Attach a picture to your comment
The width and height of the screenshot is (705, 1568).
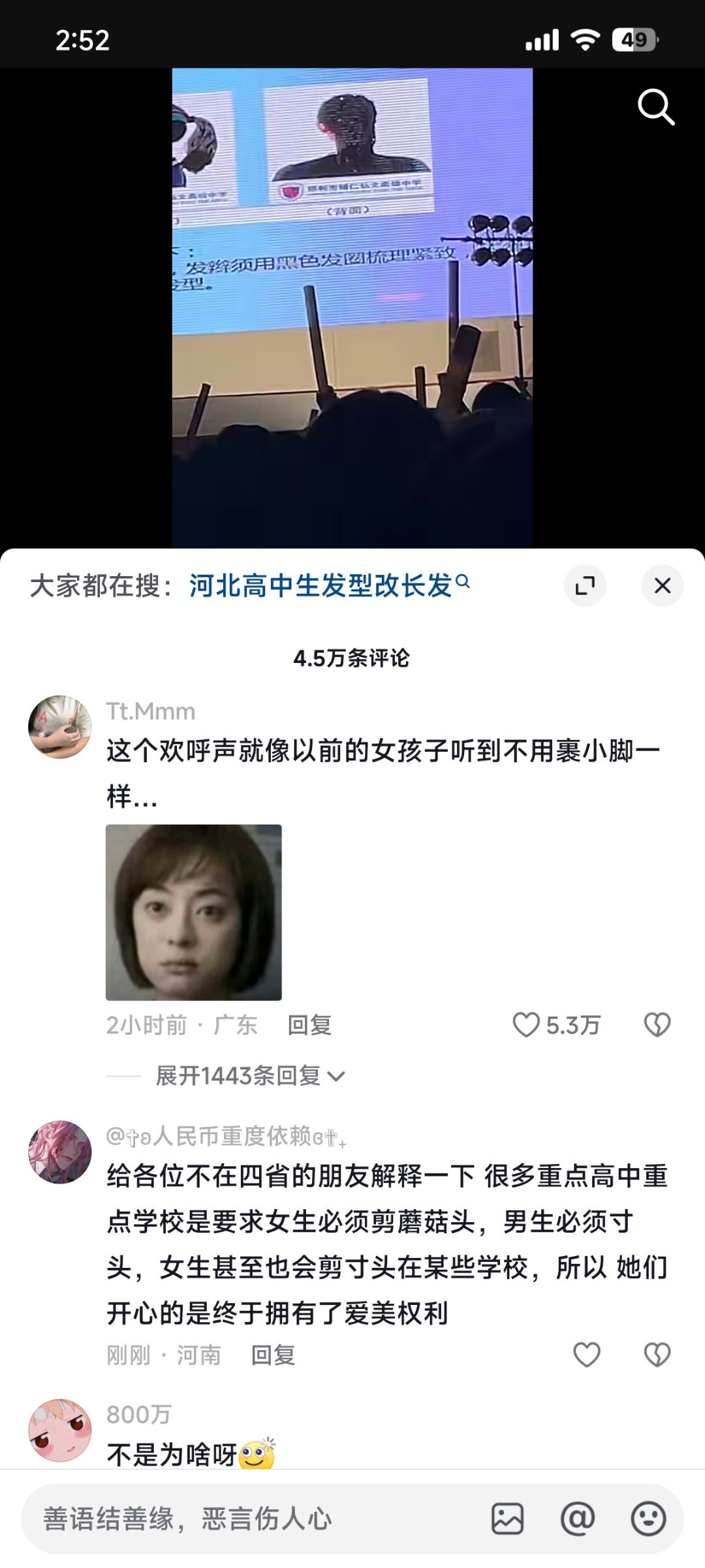(x=507, y=1519)
